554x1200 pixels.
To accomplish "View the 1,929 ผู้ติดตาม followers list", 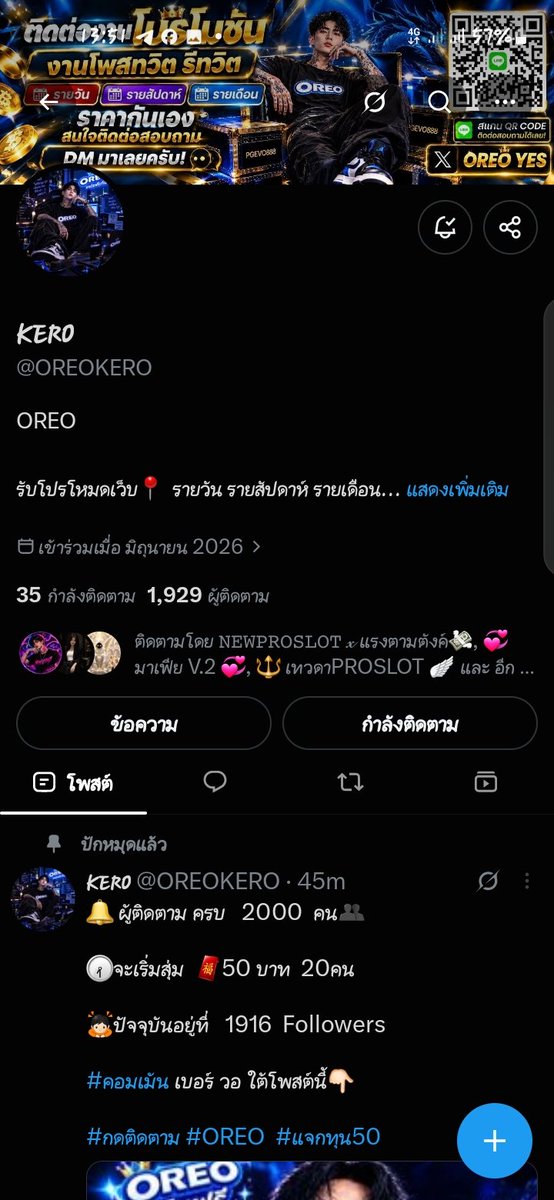I will click(207, 596).
